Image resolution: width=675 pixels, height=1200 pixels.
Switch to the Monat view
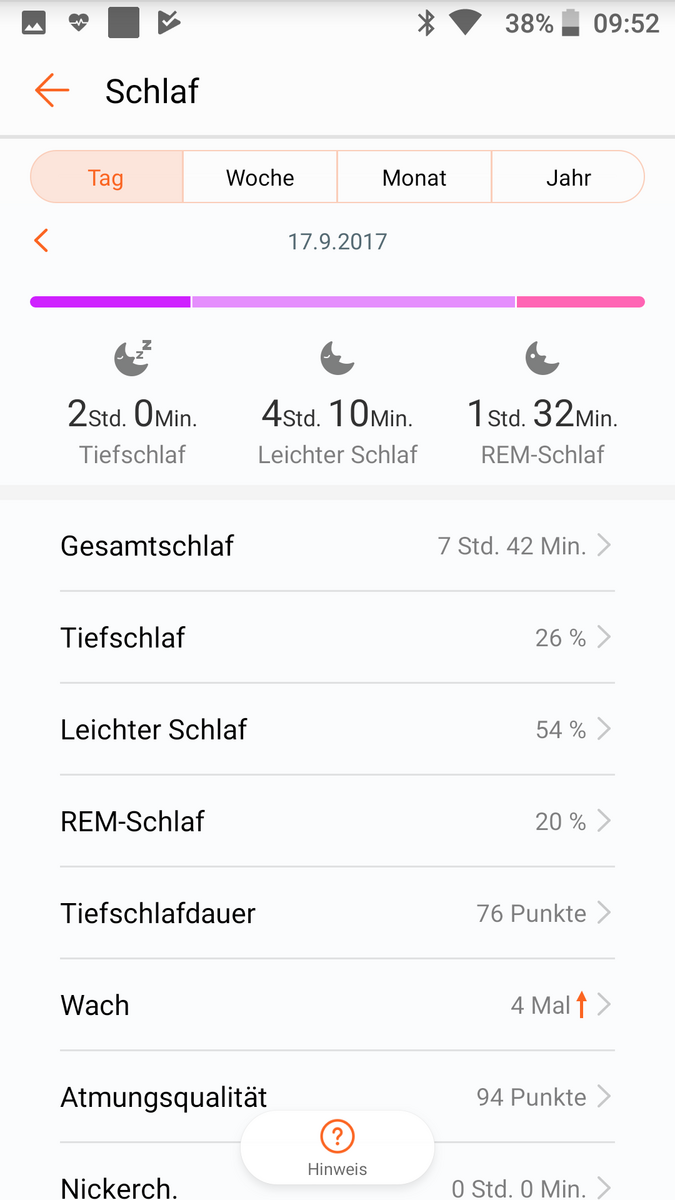click(414, 178)
